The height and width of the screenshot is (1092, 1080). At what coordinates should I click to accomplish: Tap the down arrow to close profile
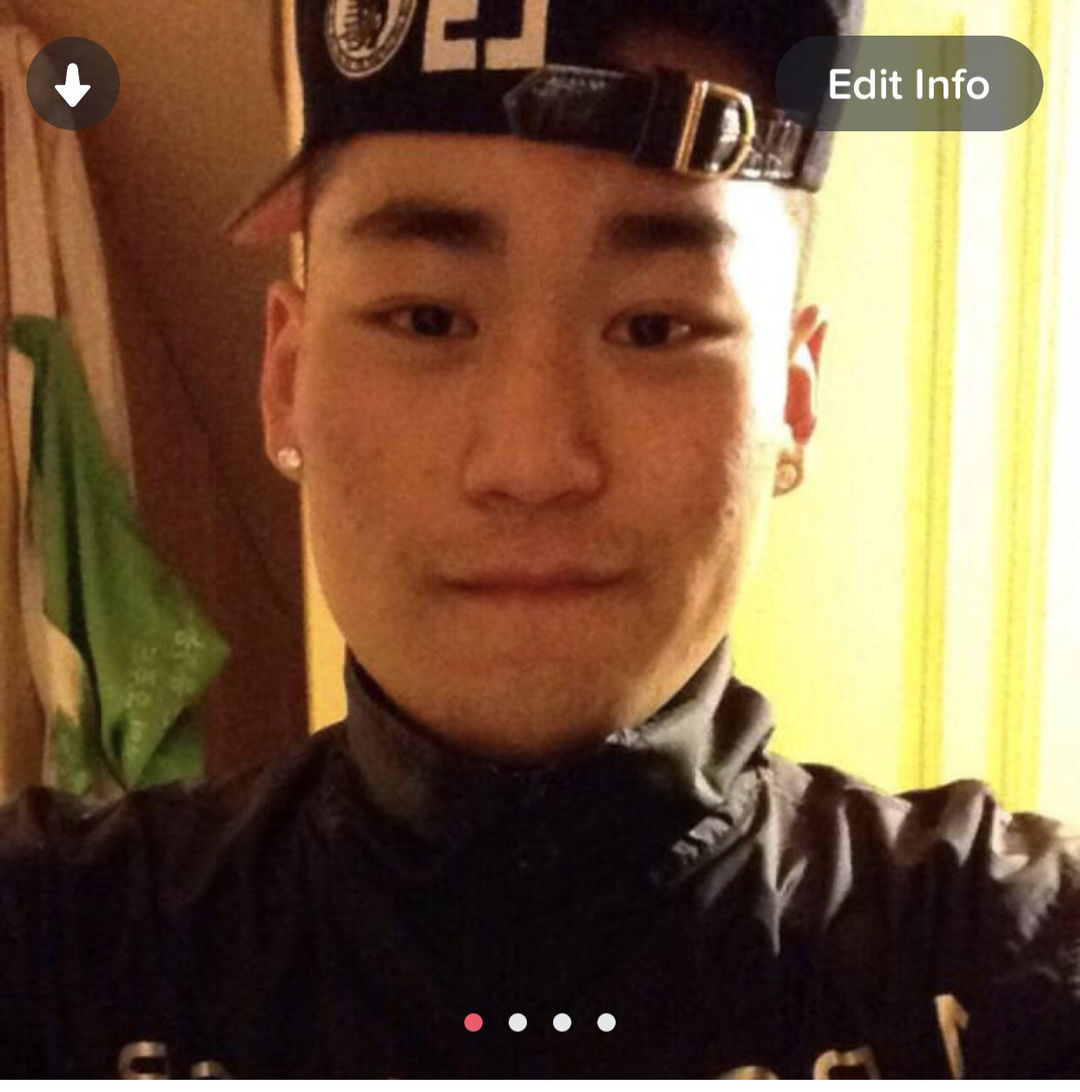[x=73, y=84]
